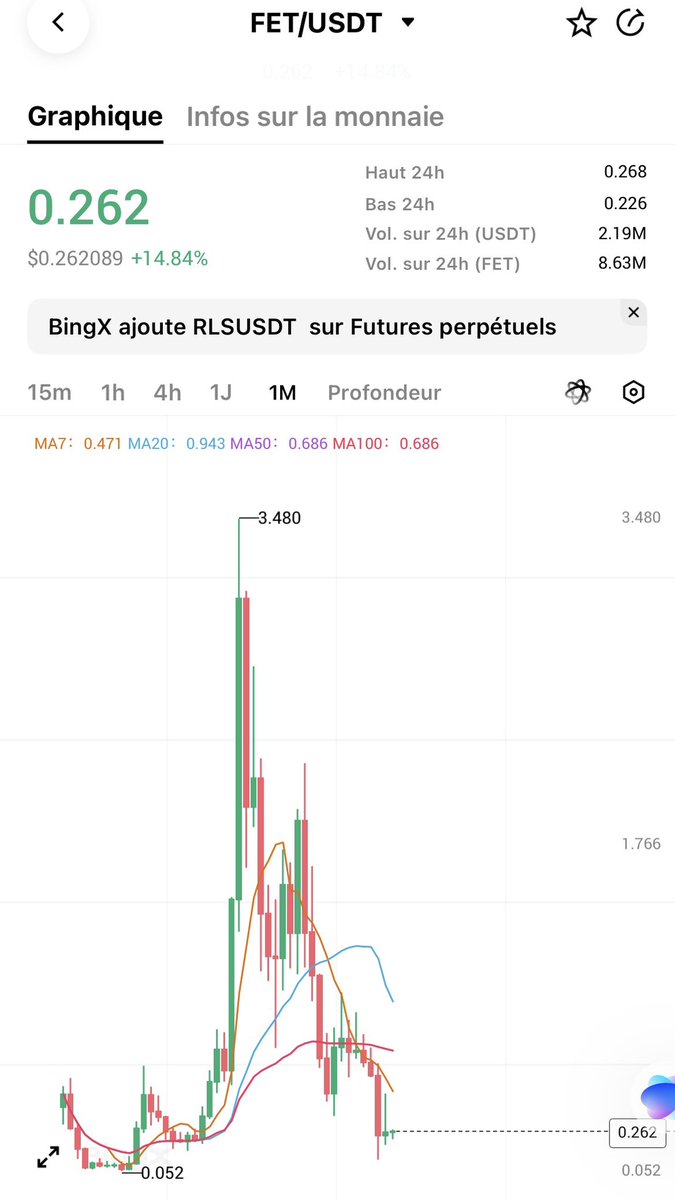675x1200 pixels.
Task: Go back using the arrow button
Action: pyautogui.click(x=58, y=23)
